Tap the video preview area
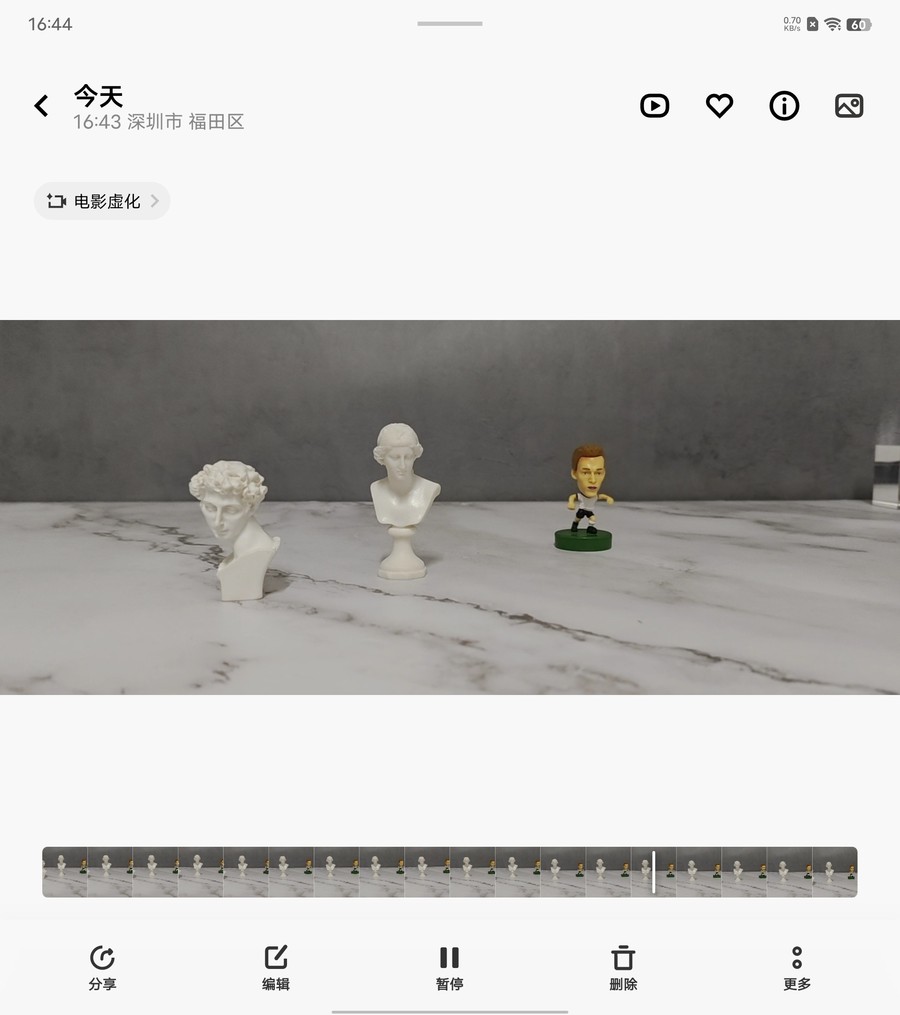 coord(450,507)
